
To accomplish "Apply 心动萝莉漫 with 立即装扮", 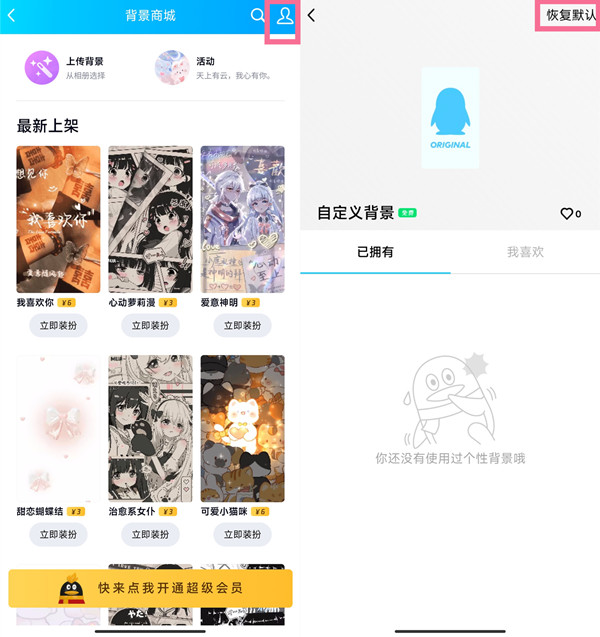I will coord(150,326).
